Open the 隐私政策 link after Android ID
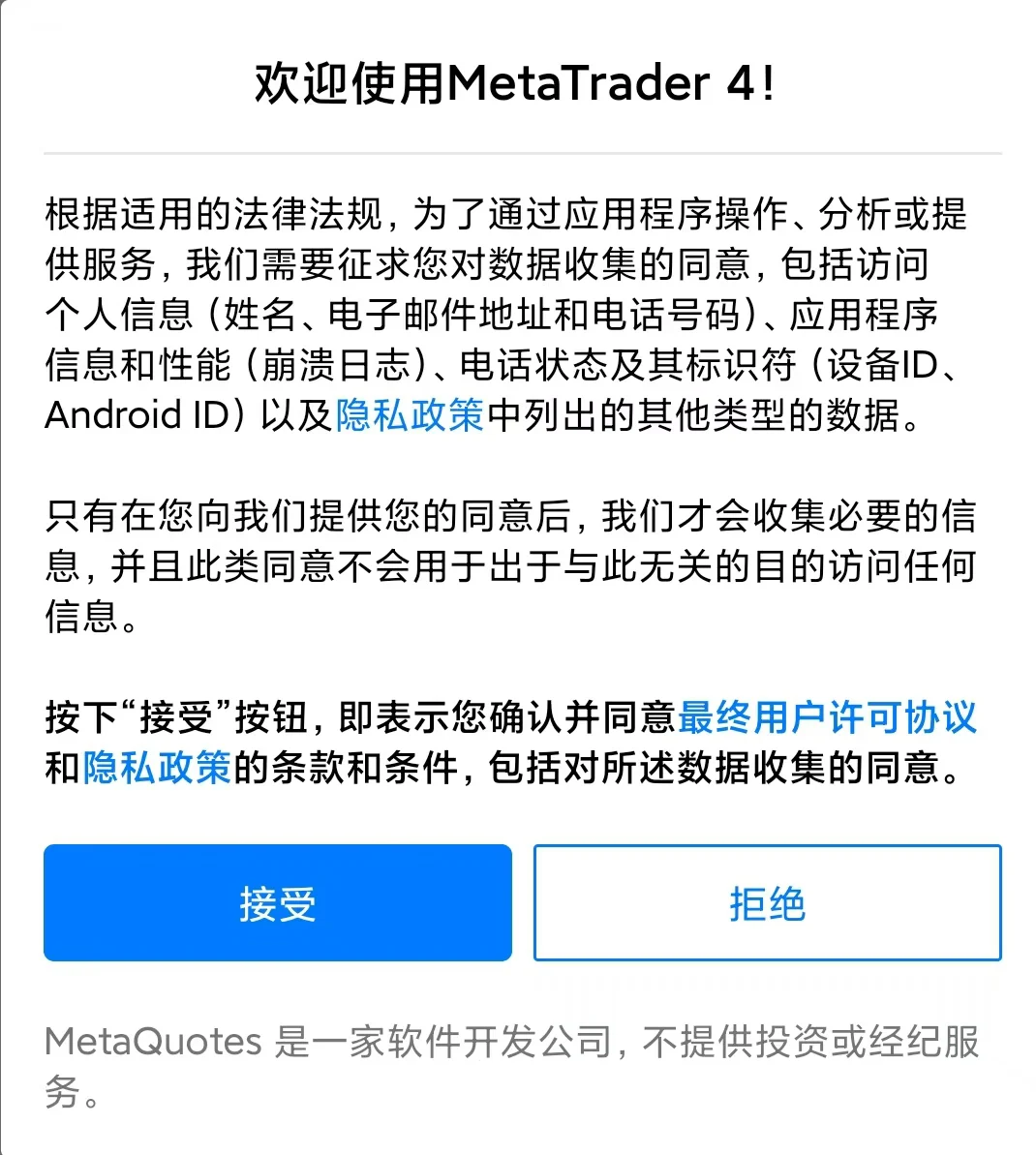Image resolution: width=1036 pixels, height=1155 pixels. [x=409, y=415]
